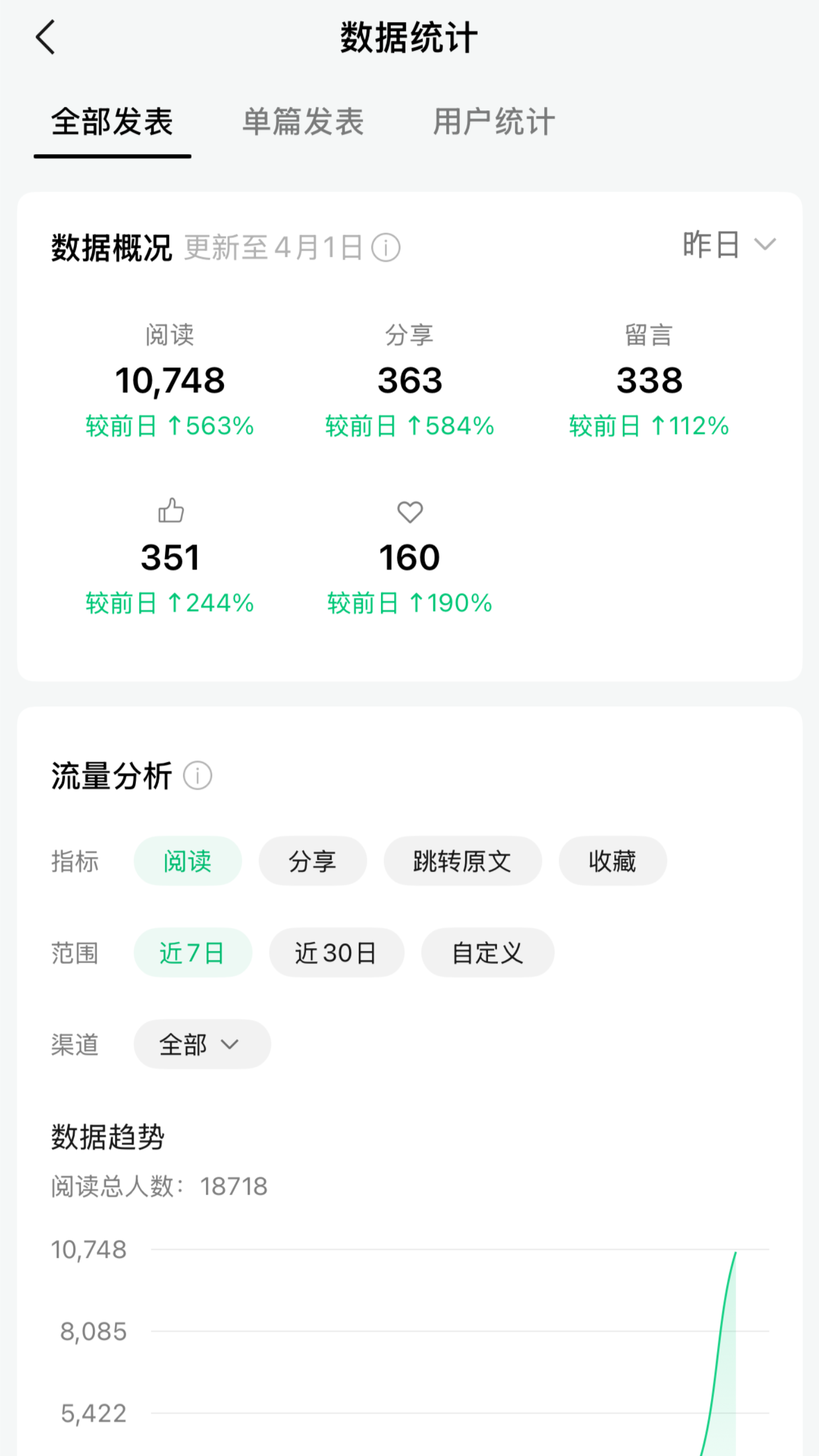Choose the 分享 metric chip under 指标
819x1456 pixels.
click(312, 861)
